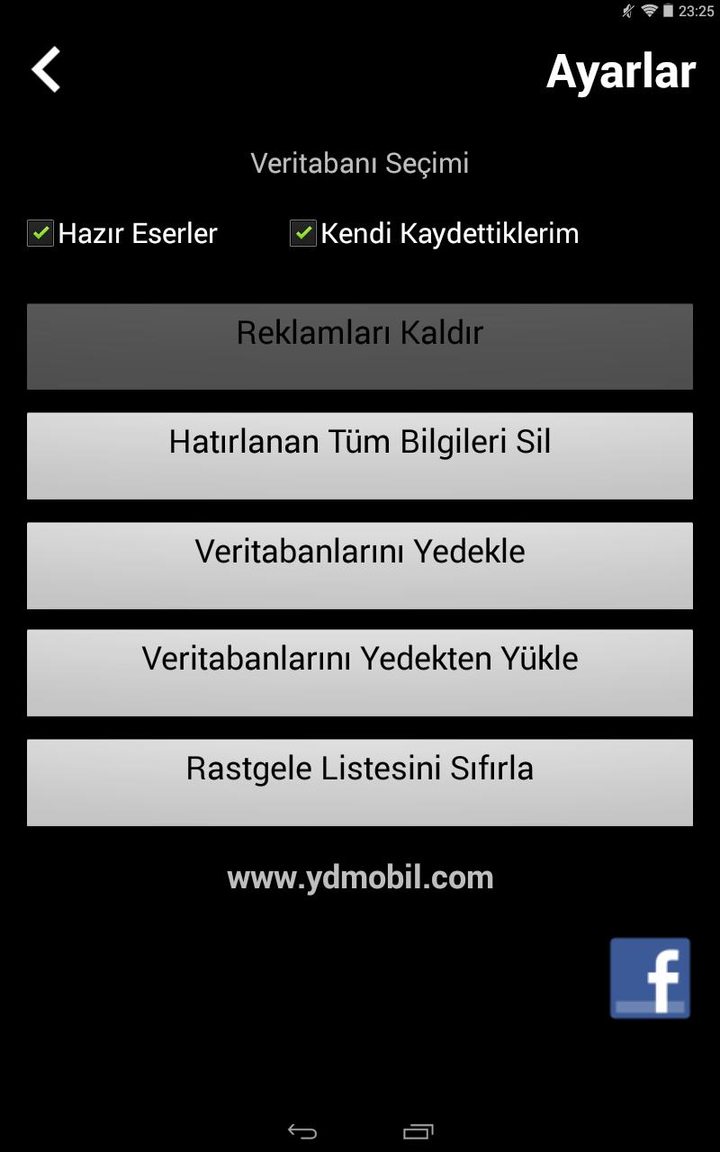720x1152 pixels.
Task: Open the www.ydmobil.com link
Action: point(360,877)
